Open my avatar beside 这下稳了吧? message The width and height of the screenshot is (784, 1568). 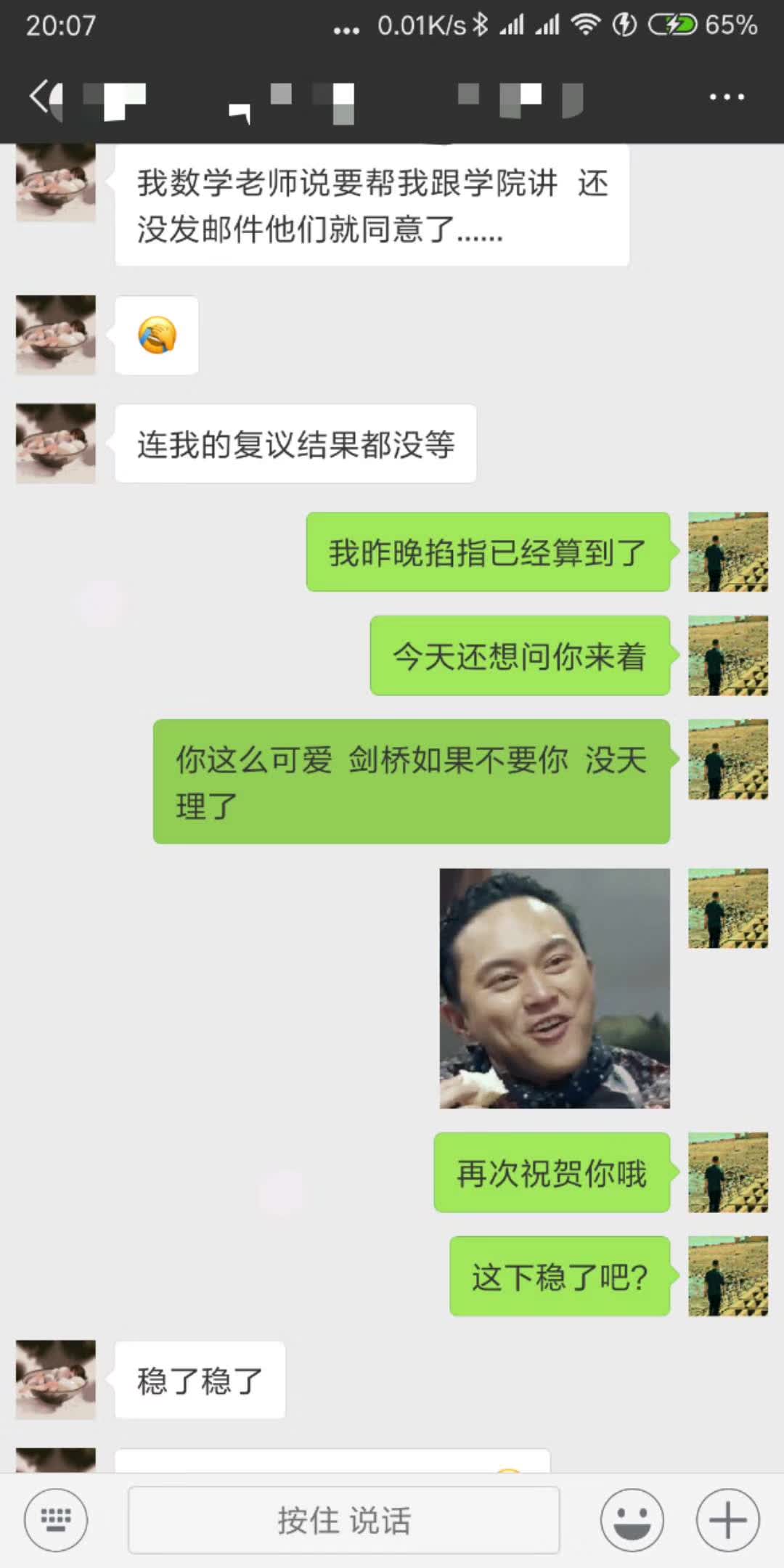click(727, 1275)
